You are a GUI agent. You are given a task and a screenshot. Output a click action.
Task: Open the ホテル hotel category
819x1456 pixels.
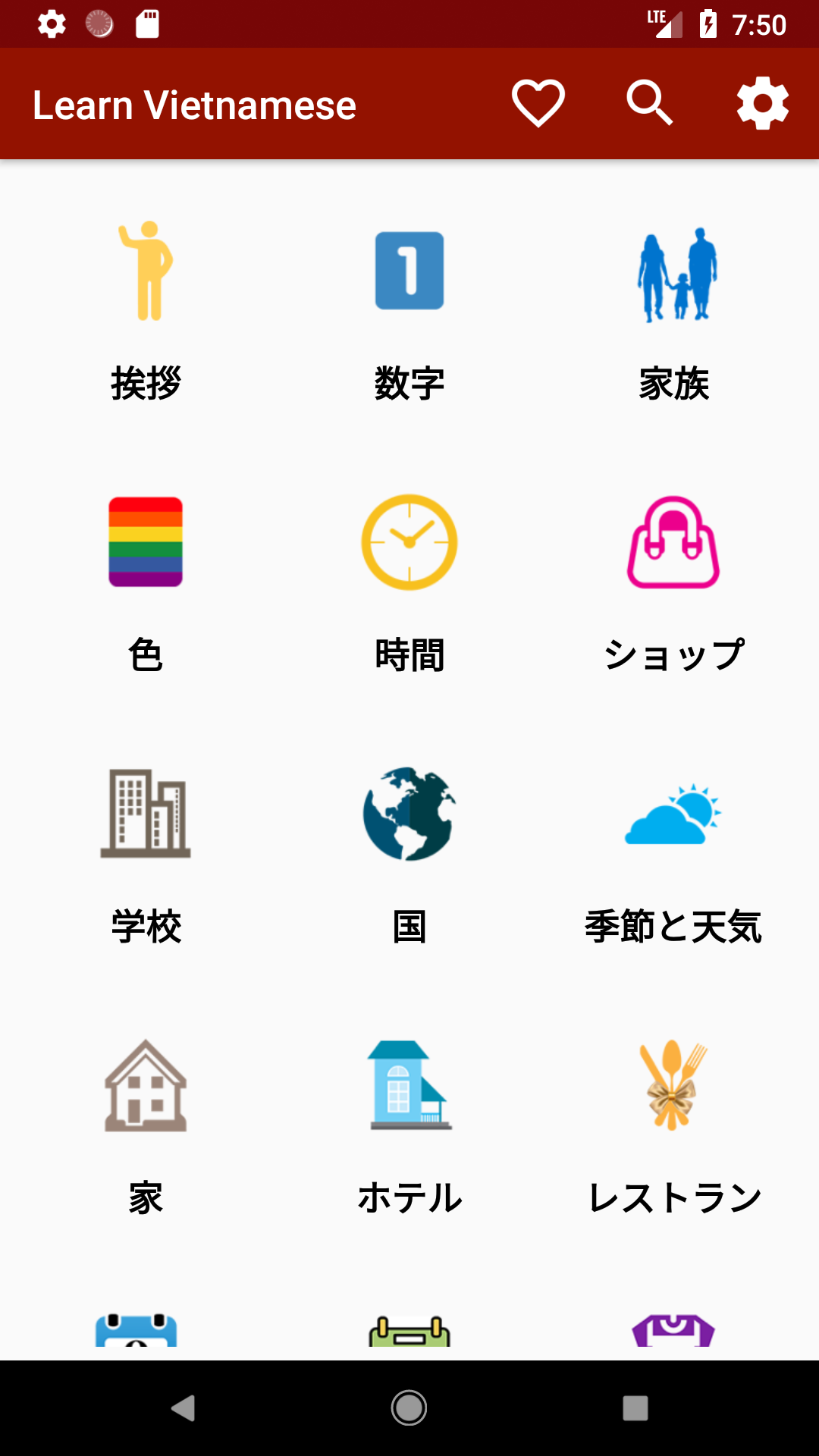pyautogui.click(x=409, y=1127)
